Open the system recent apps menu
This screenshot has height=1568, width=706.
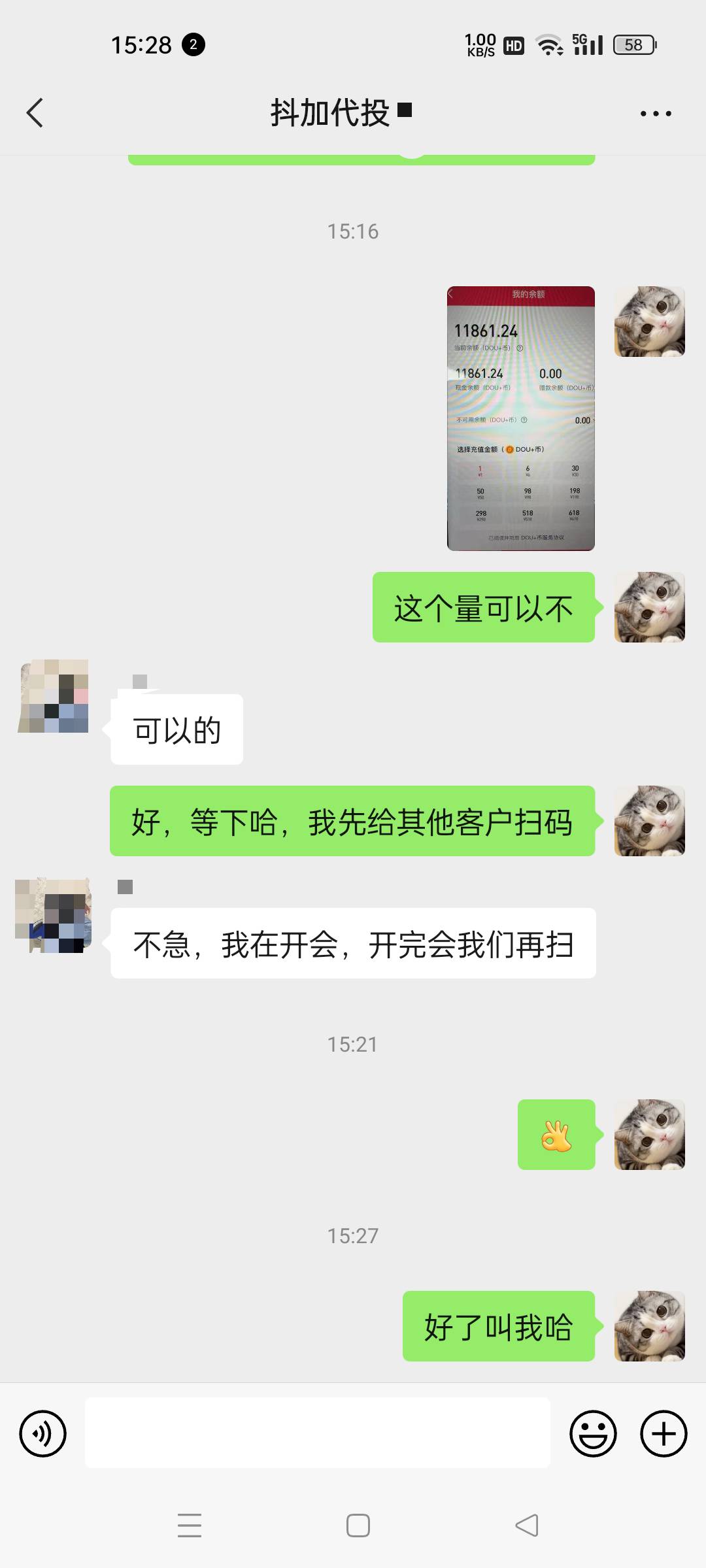190,1526
